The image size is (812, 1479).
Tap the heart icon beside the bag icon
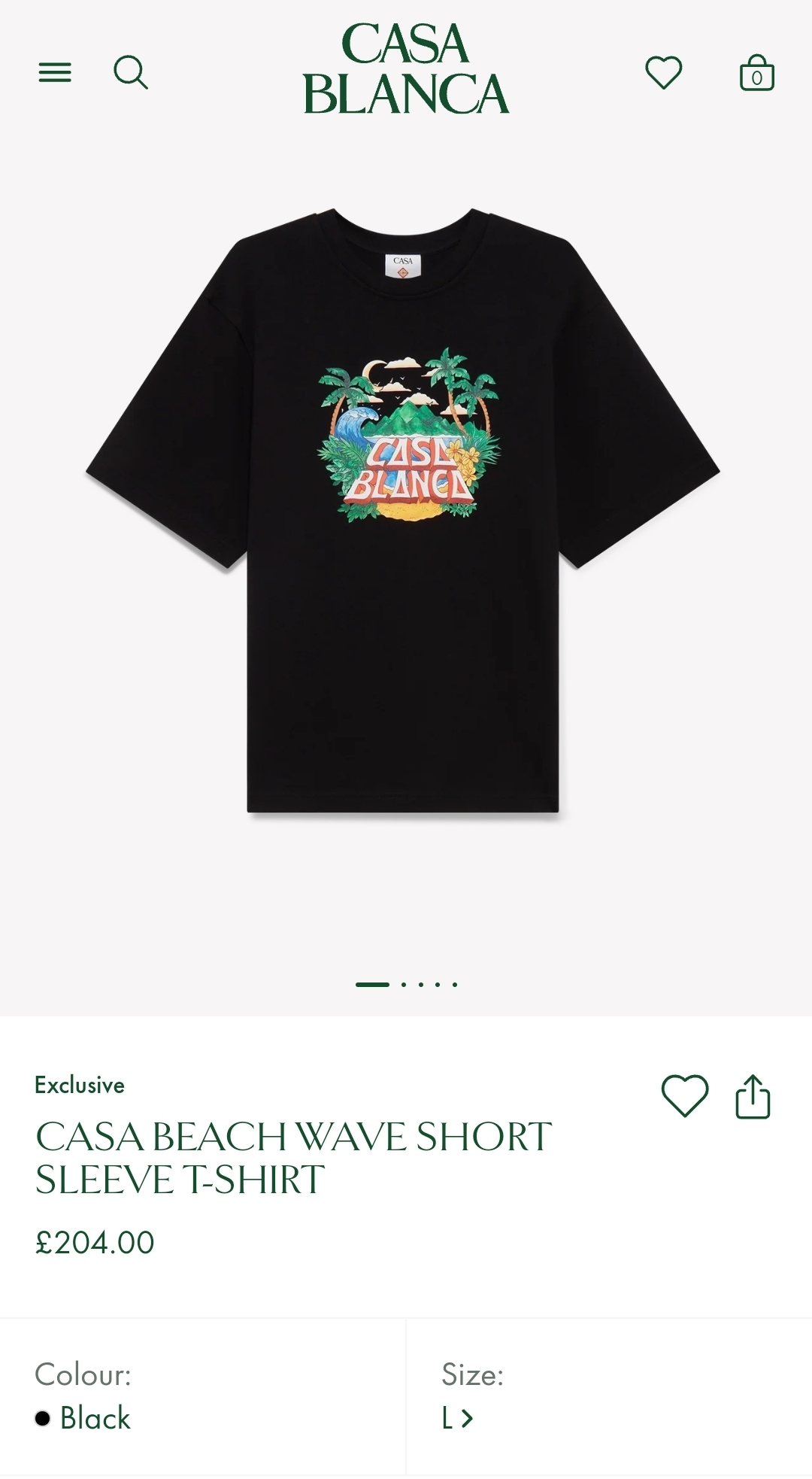point(664,71)
